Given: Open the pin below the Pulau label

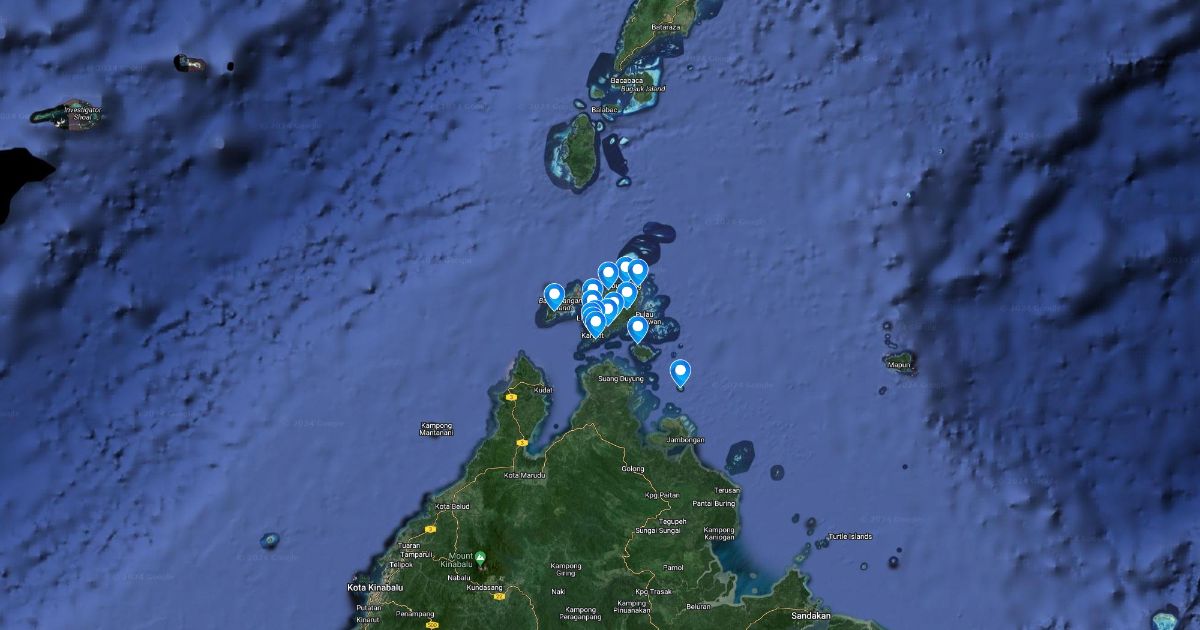Looking at the screenshot, I should (637, 329).
